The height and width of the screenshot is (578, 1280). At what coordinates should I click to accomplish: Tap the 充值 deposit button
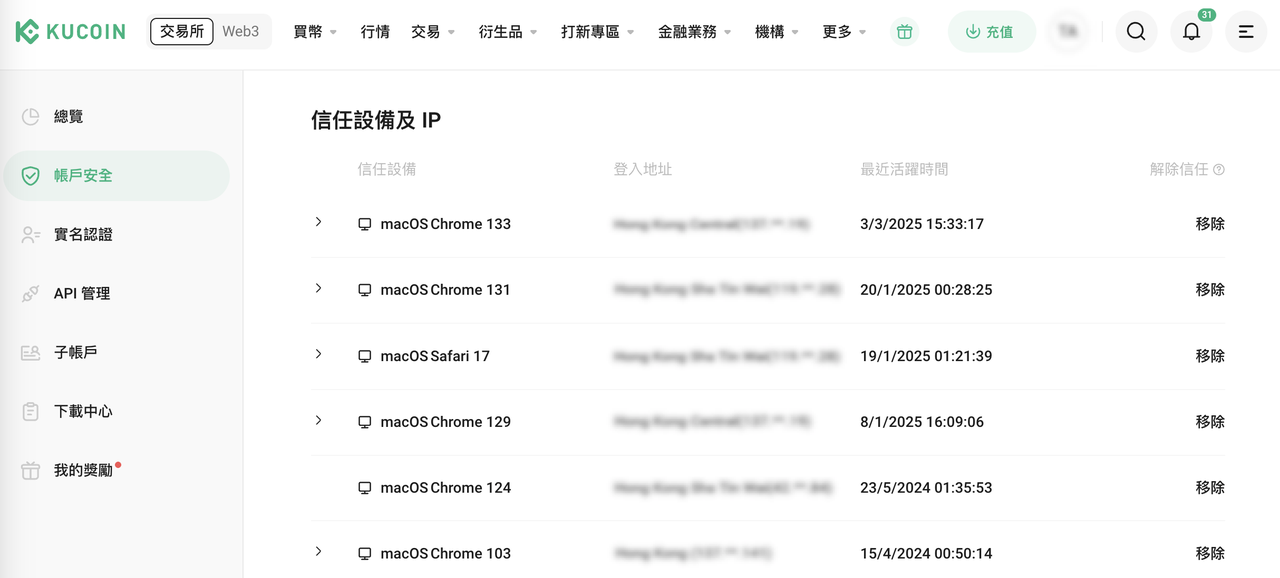(x=990, y=32)
